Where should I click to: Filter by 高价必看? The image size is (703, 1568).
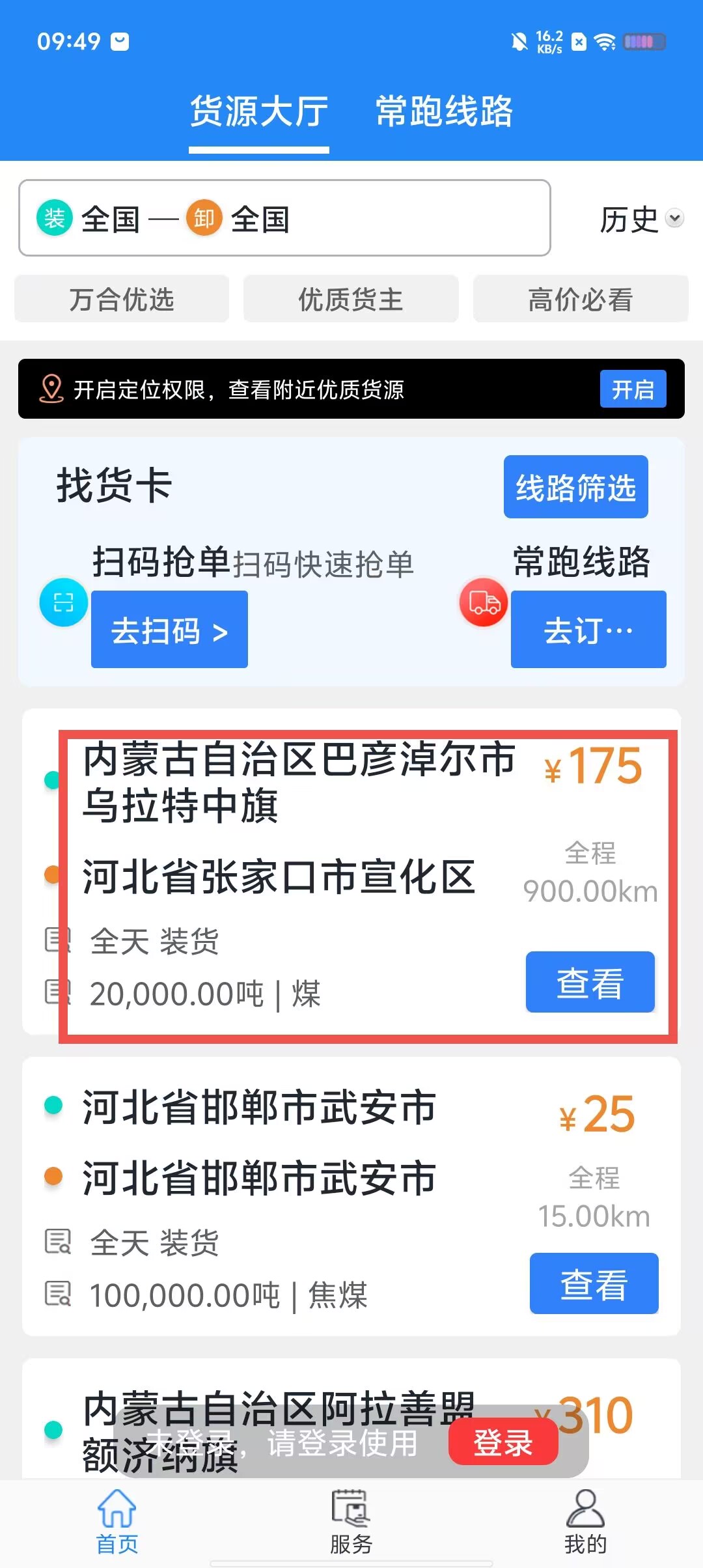(580, 300)
